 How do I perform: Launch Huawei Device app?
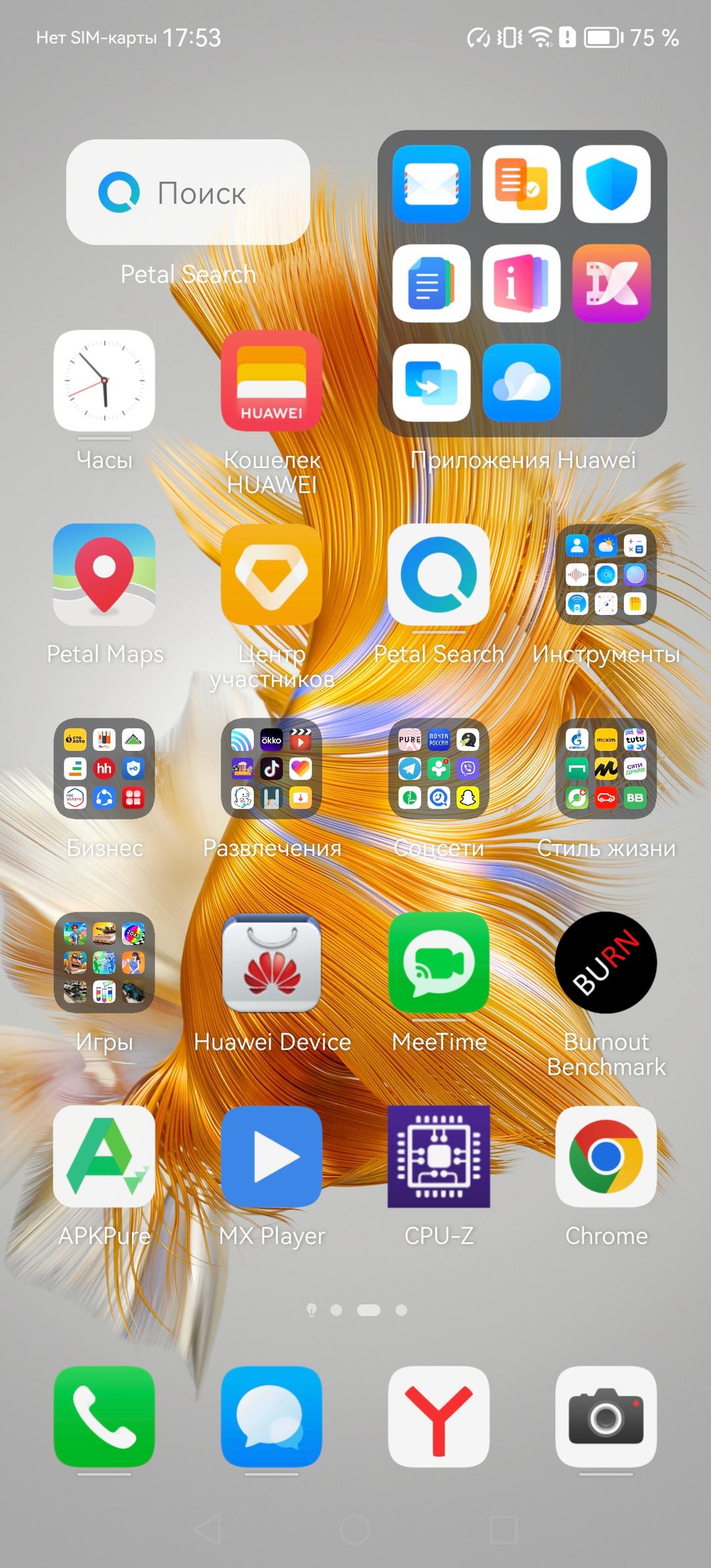(272, 963)
